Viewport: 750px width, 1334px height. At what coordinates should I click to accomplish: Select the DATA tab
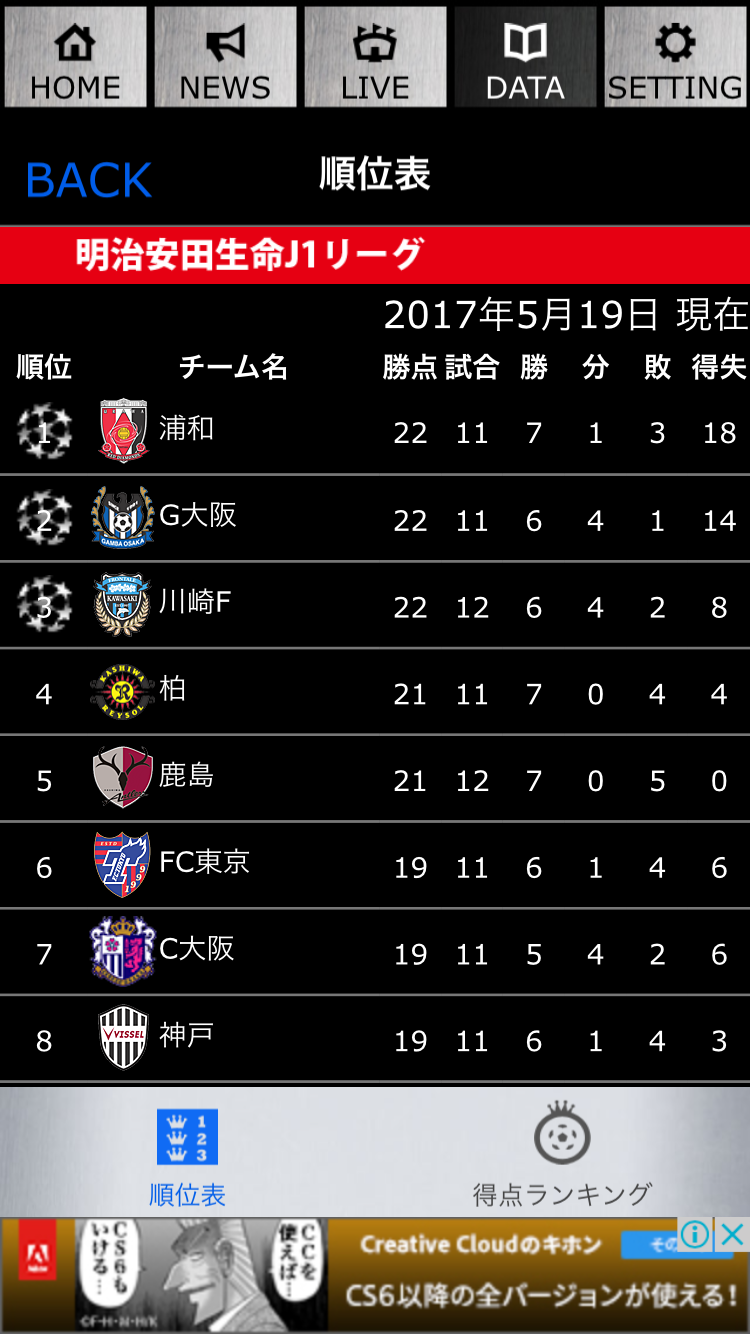tap(525, 57)
